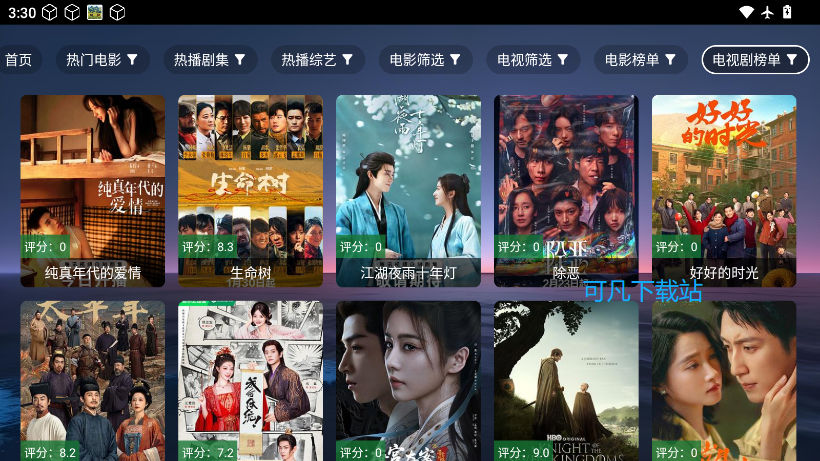Switch to 电影筛选 tab
The image size is (820, 461).
[x=425, y=60]
